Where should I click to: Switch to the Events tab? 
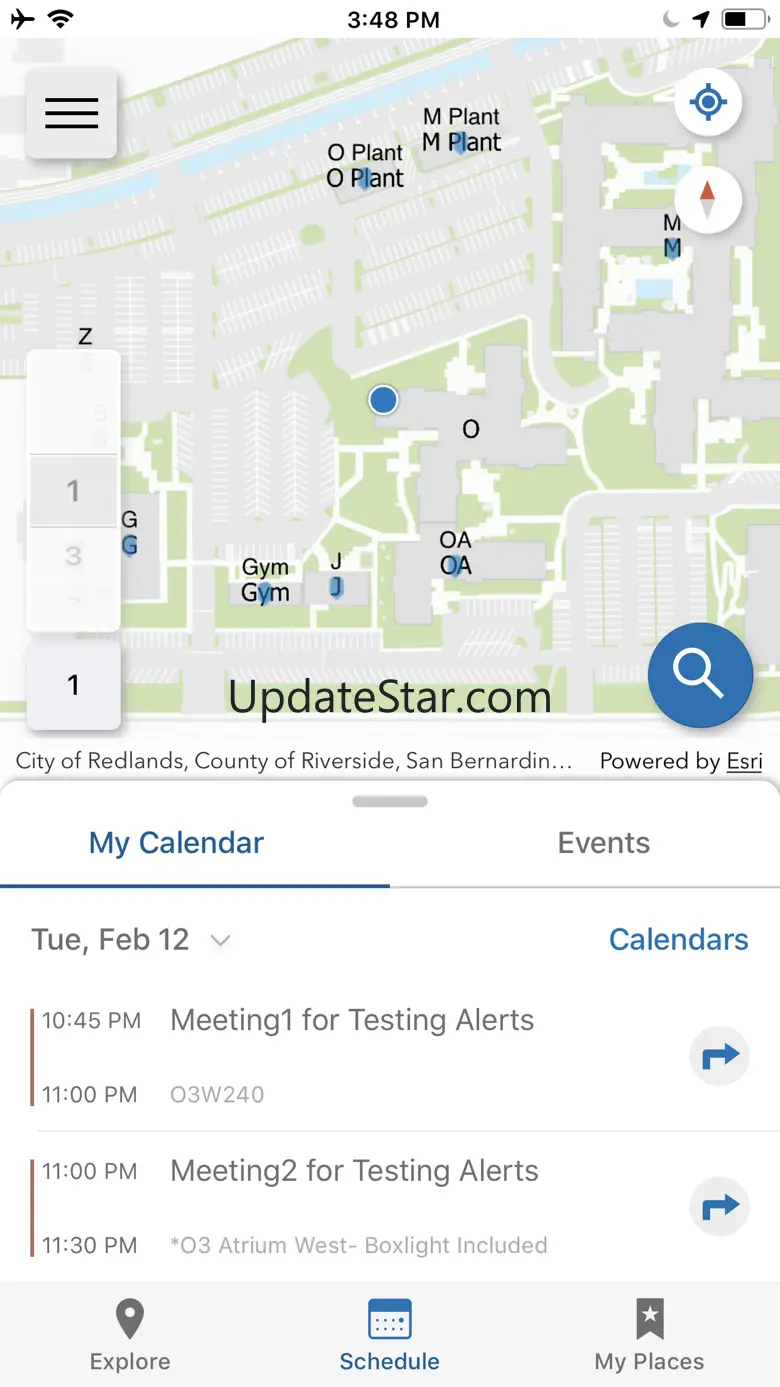click(604, 843)
